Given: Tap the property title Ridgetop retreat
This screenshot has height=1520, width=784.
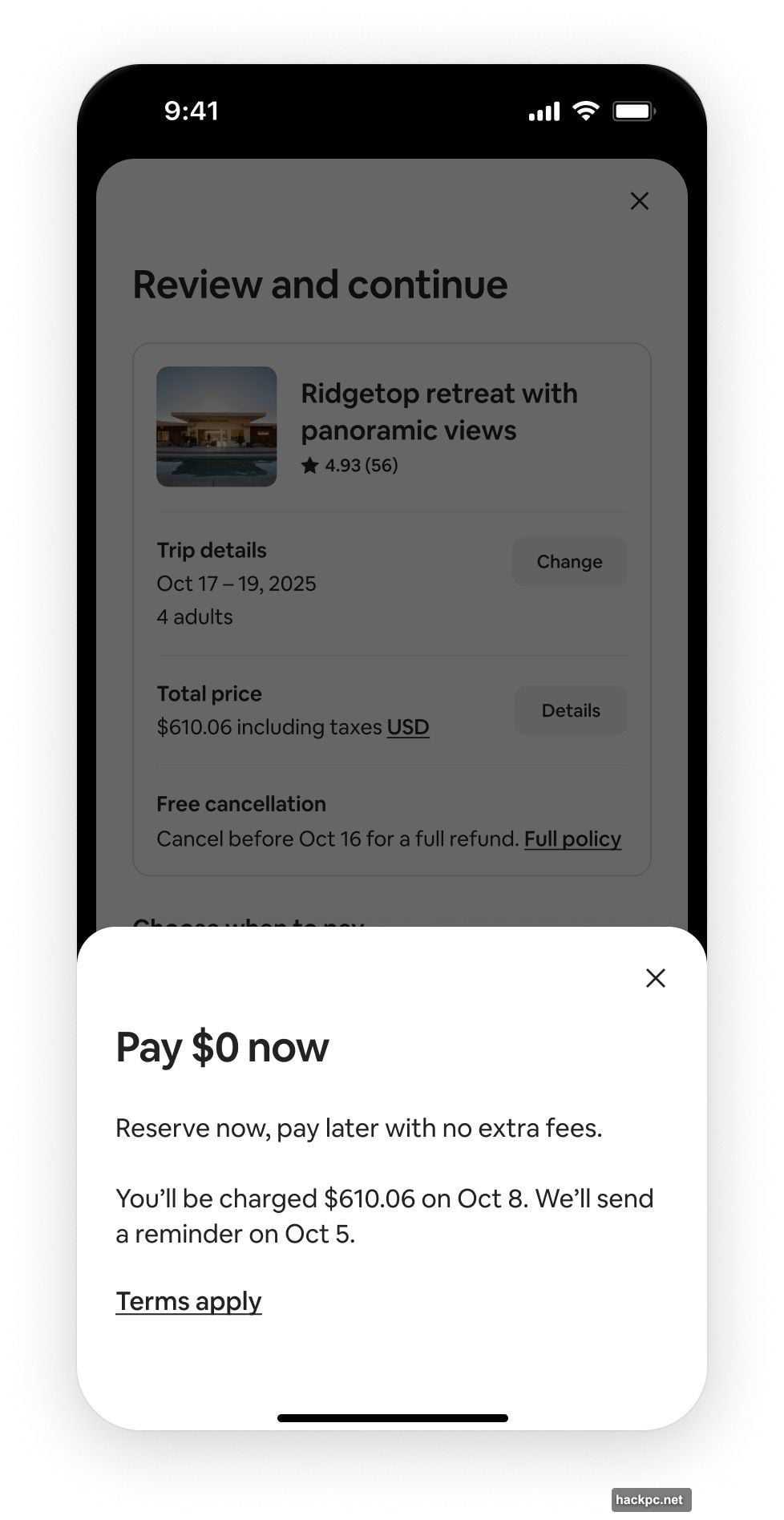Looking at the screenshot, I should coord(439,411).
